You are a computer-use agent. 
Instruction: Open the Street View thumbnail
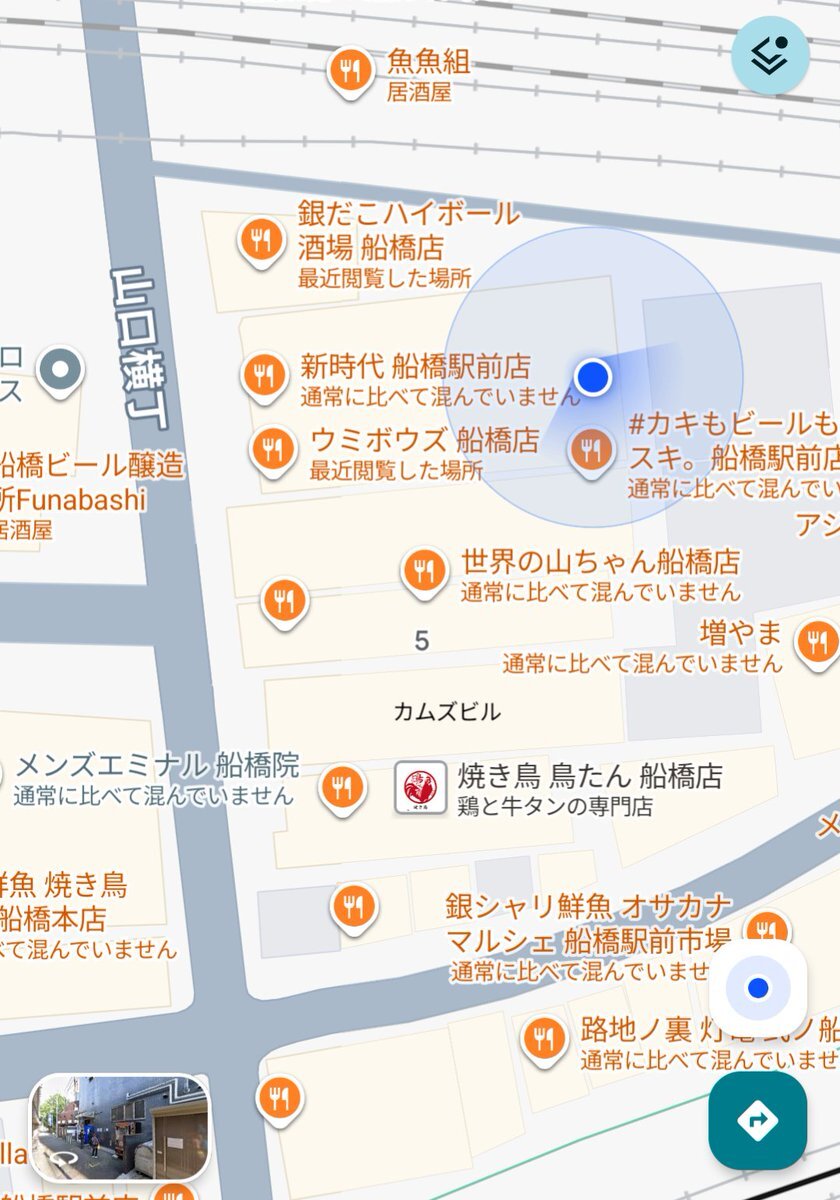click(119, 1127)
